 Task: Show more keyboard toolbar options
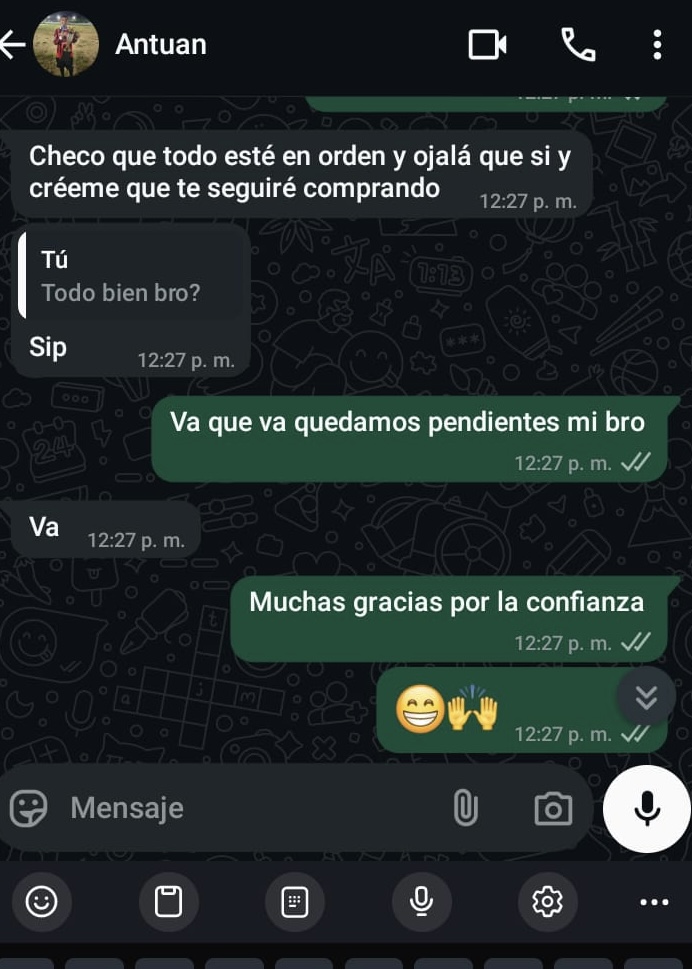click(654, 902)
